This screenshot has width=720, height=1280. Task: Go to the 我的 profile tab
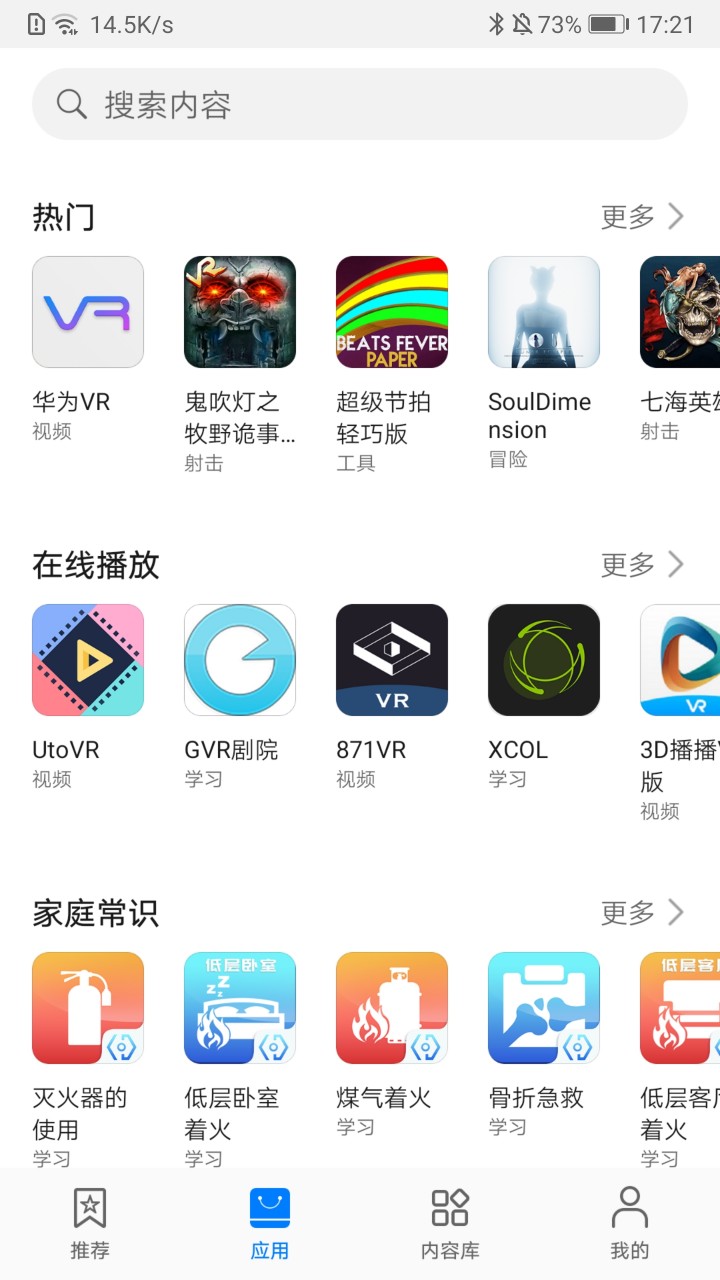coord(630,1222)
